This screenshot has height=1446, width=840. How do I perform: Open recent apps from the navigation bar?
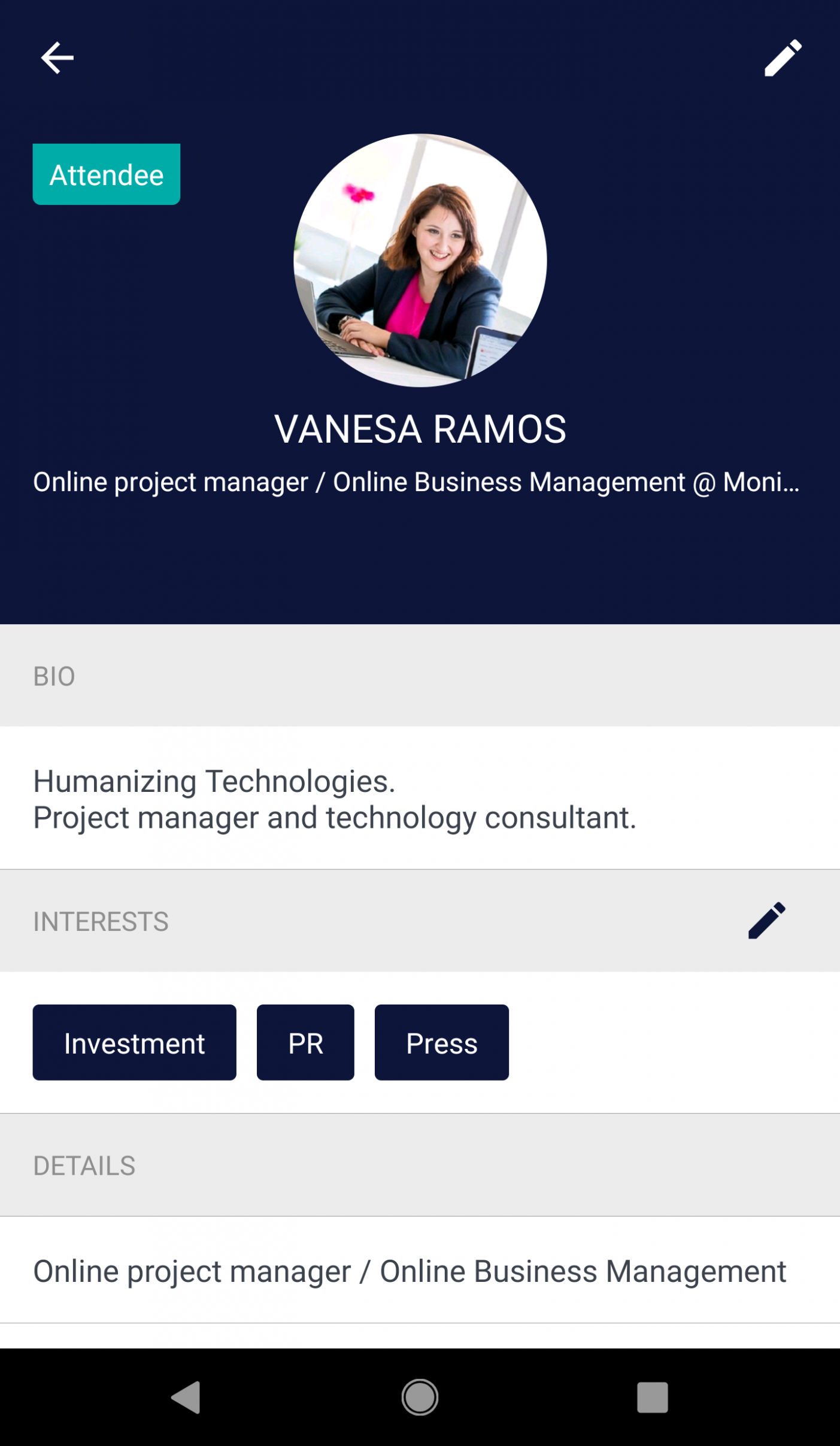(652, 1397)
